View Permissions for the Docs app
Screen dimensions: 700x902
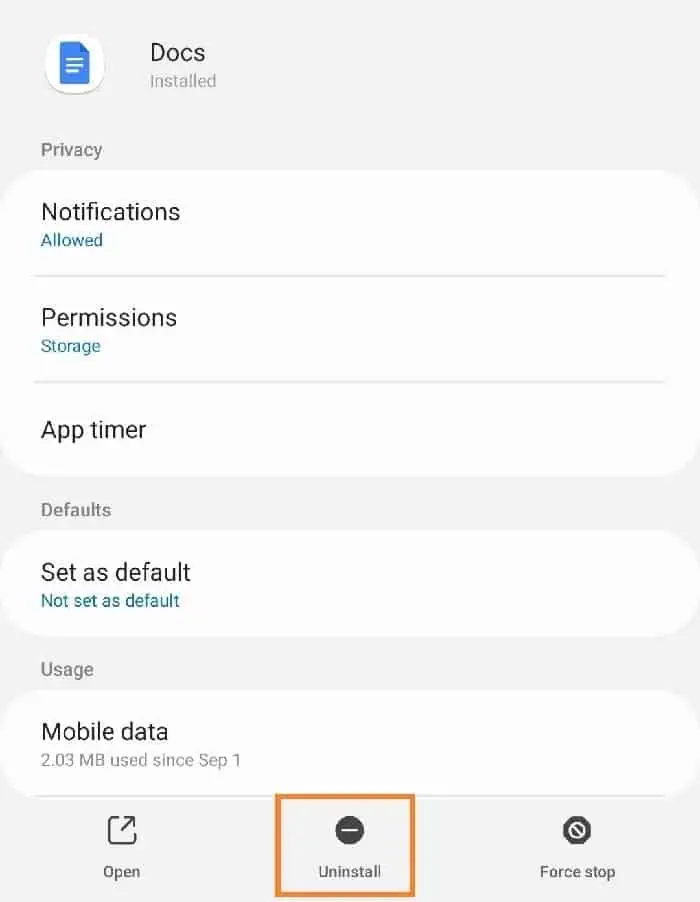click(x=350, y=330)
